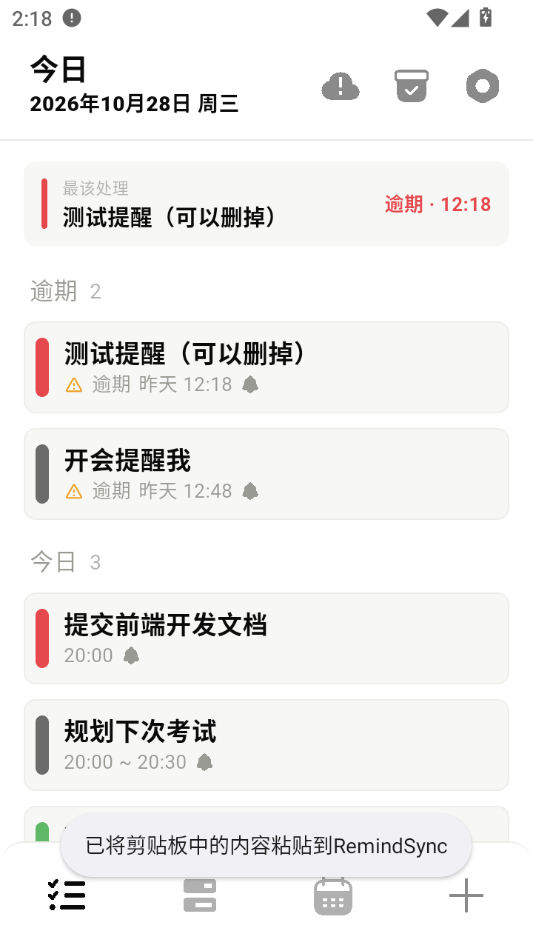This screenshot has height=948, width=533.
Task: Open the 规划下次考试 task
Action: [x=266, y=745]
